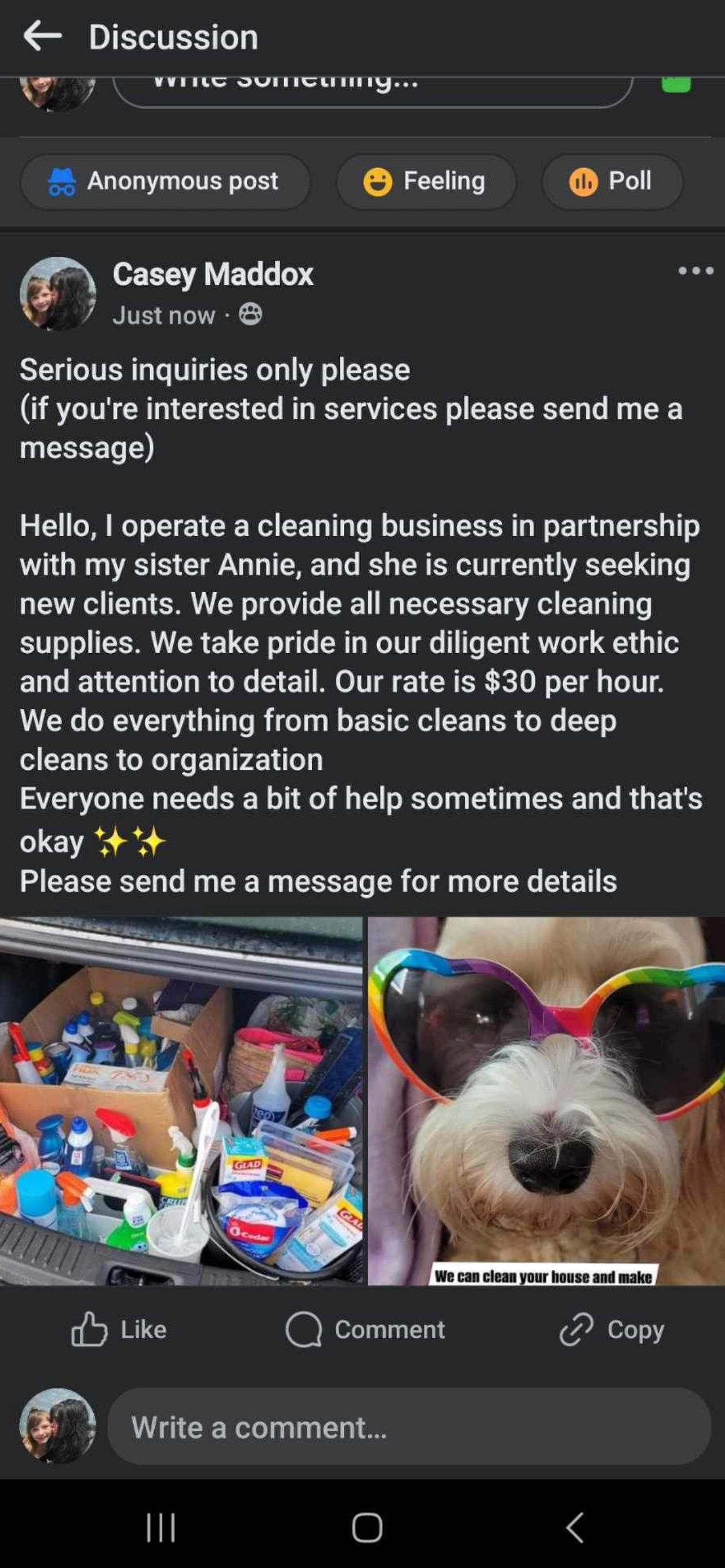Tap the Write a comment field
The image size is (725, 1568).
click(x=408, y=1427)
